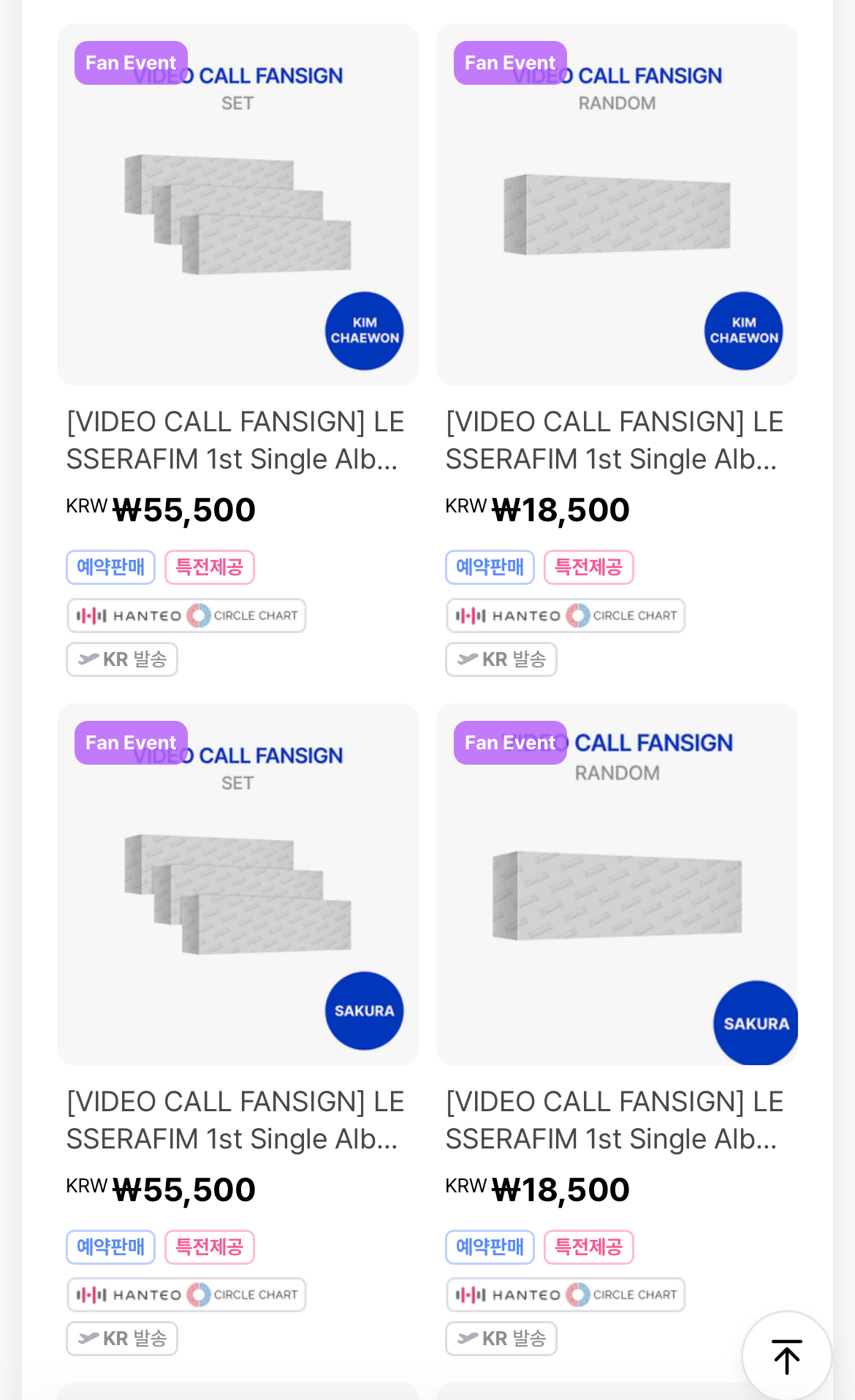855x1400 pixels.
Task: Open Sakura SET fansign product image
Action: [x=237, y=884]
